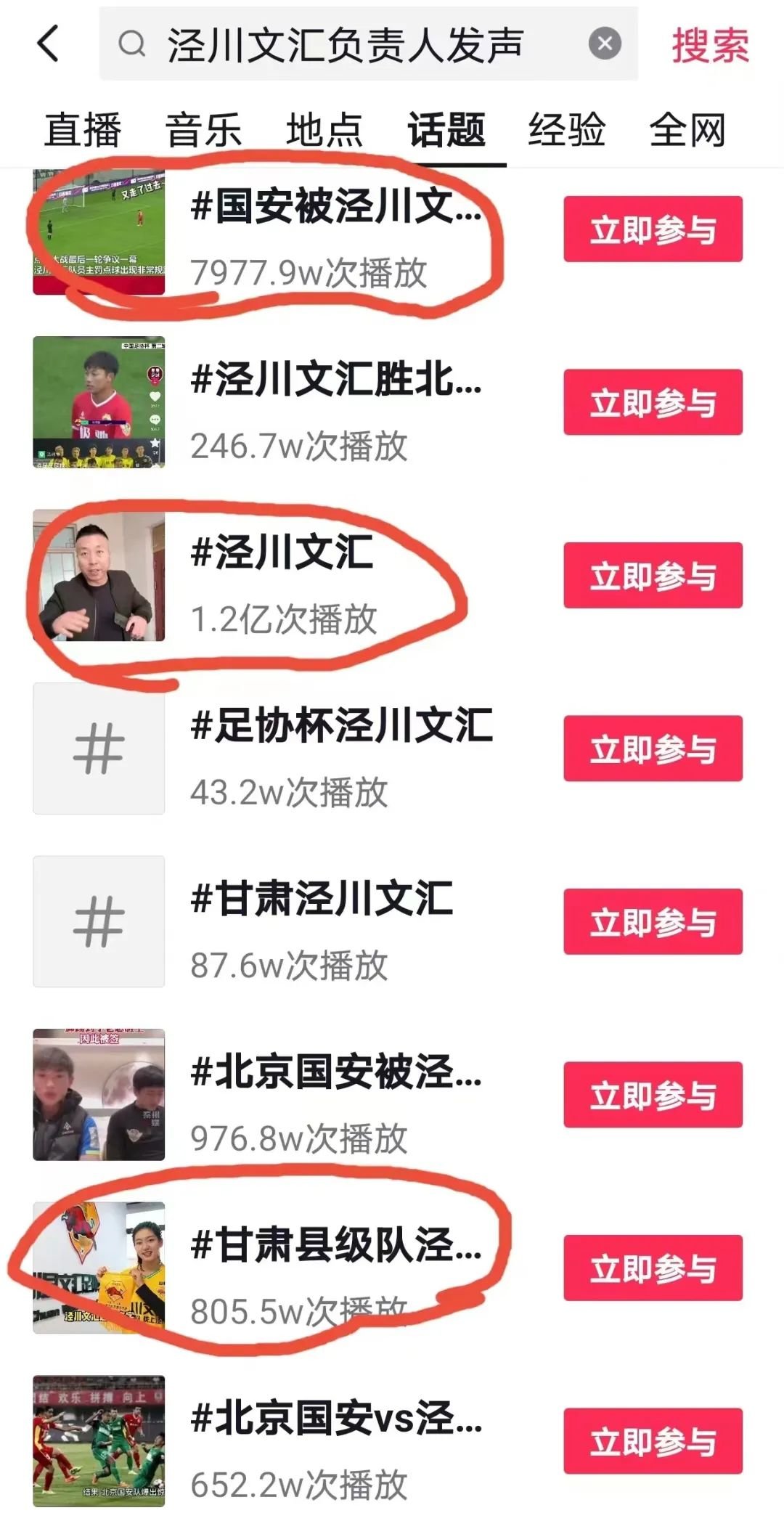Open the 地点 tab
784x1521 pixels.
(x=324, y=131)
